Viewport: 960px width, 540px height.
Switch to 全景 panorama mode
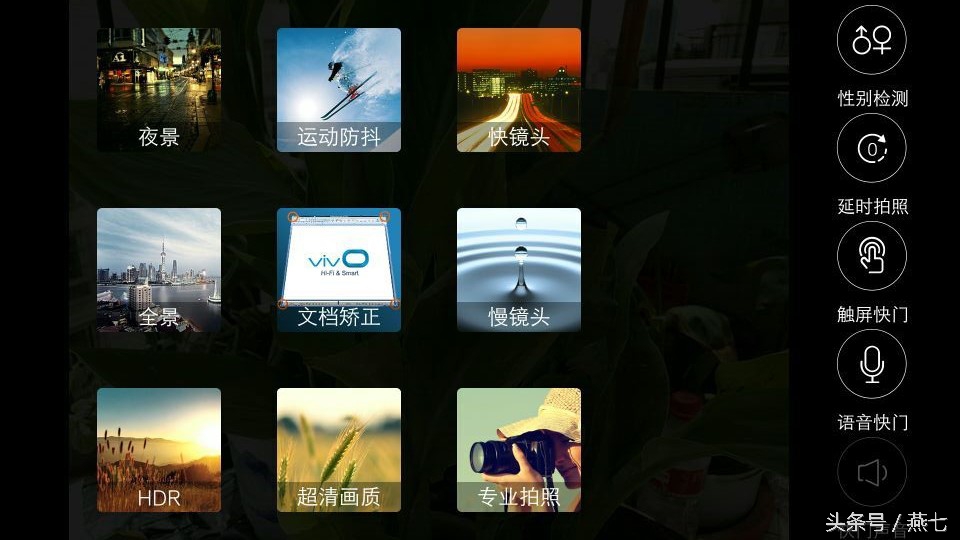(159, 270)
